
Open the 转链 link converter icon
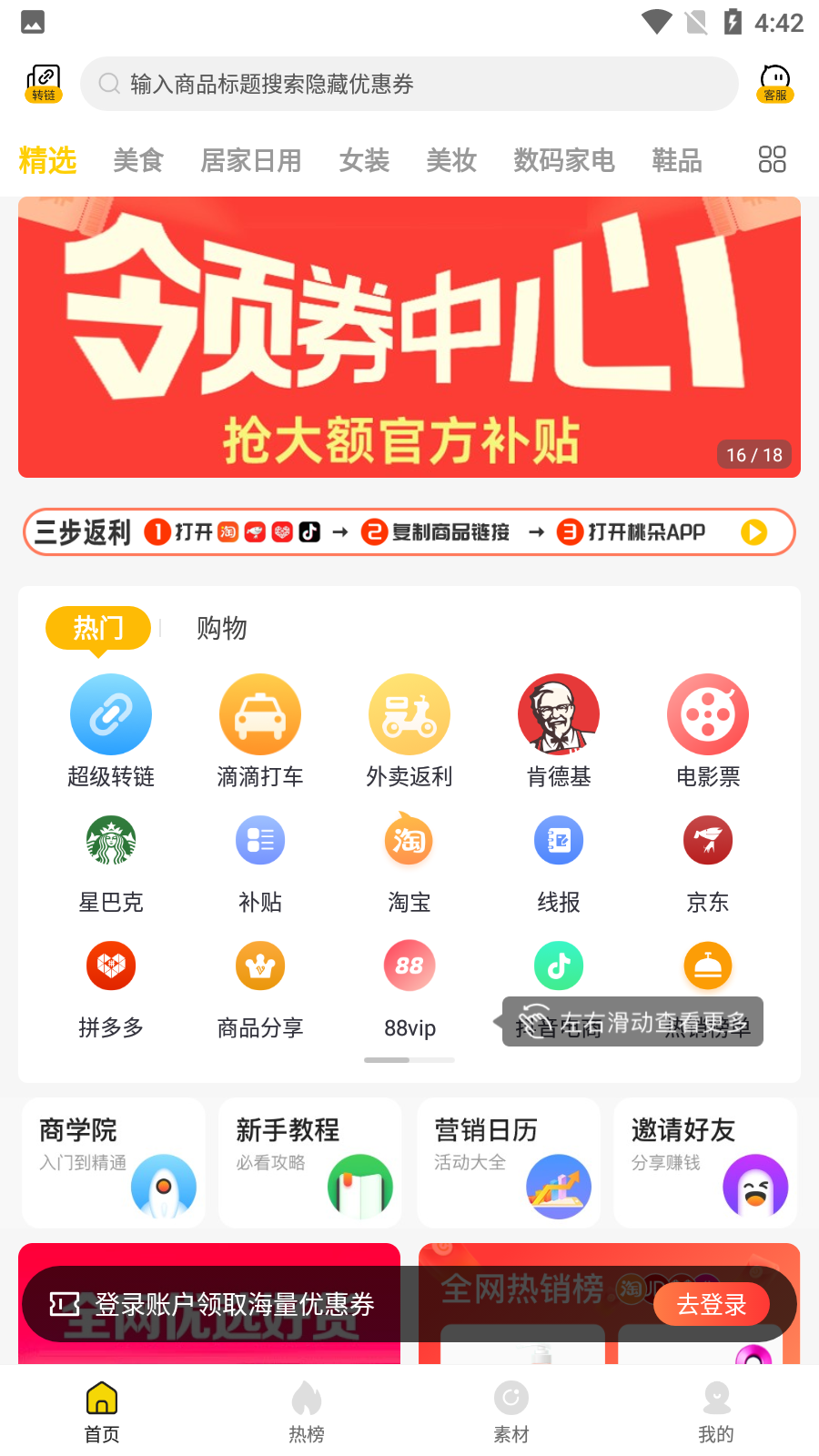pyautogui.click(x=44, y=83)
